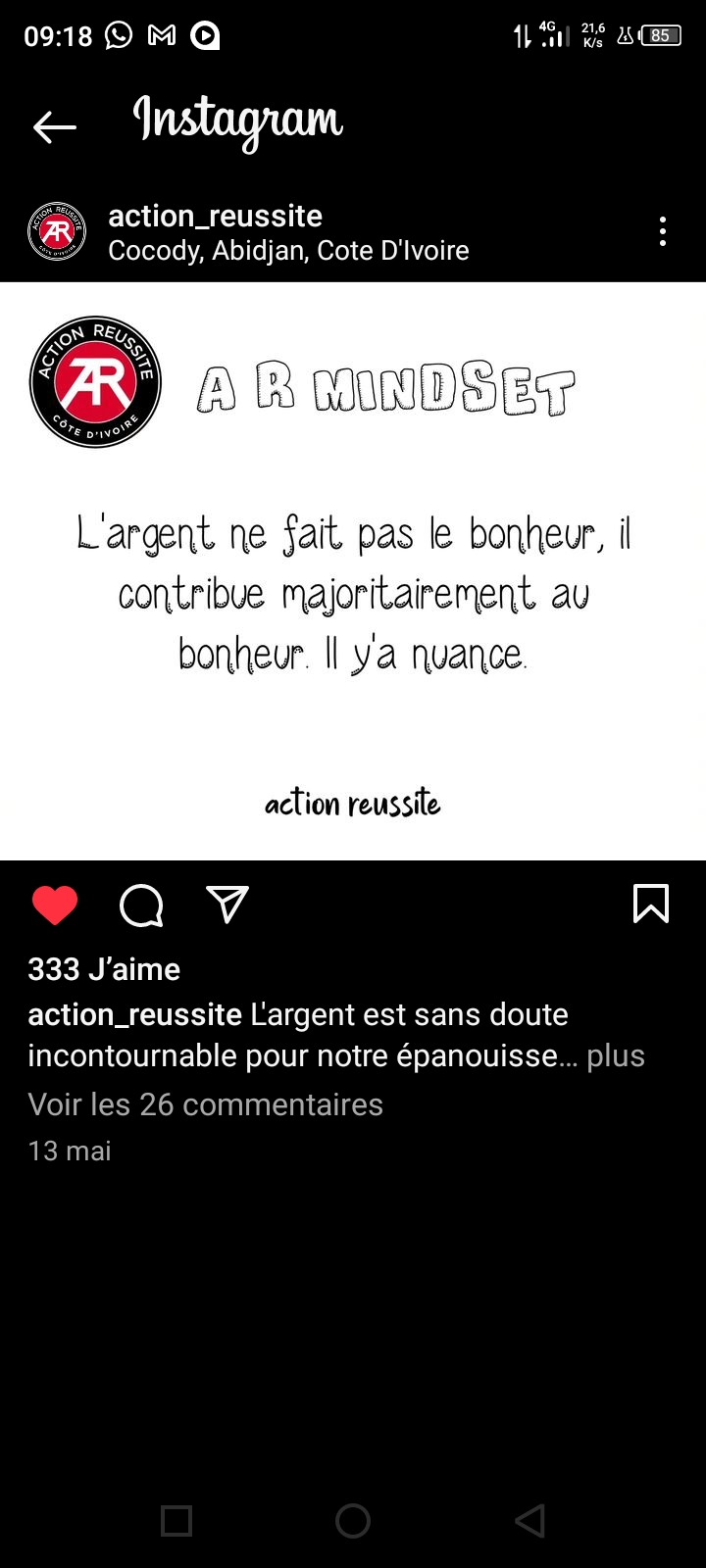Voir les 26 commentaires
This screenshot has height=1568, width=706.
pyautogui.click(x=205, y=1104)
